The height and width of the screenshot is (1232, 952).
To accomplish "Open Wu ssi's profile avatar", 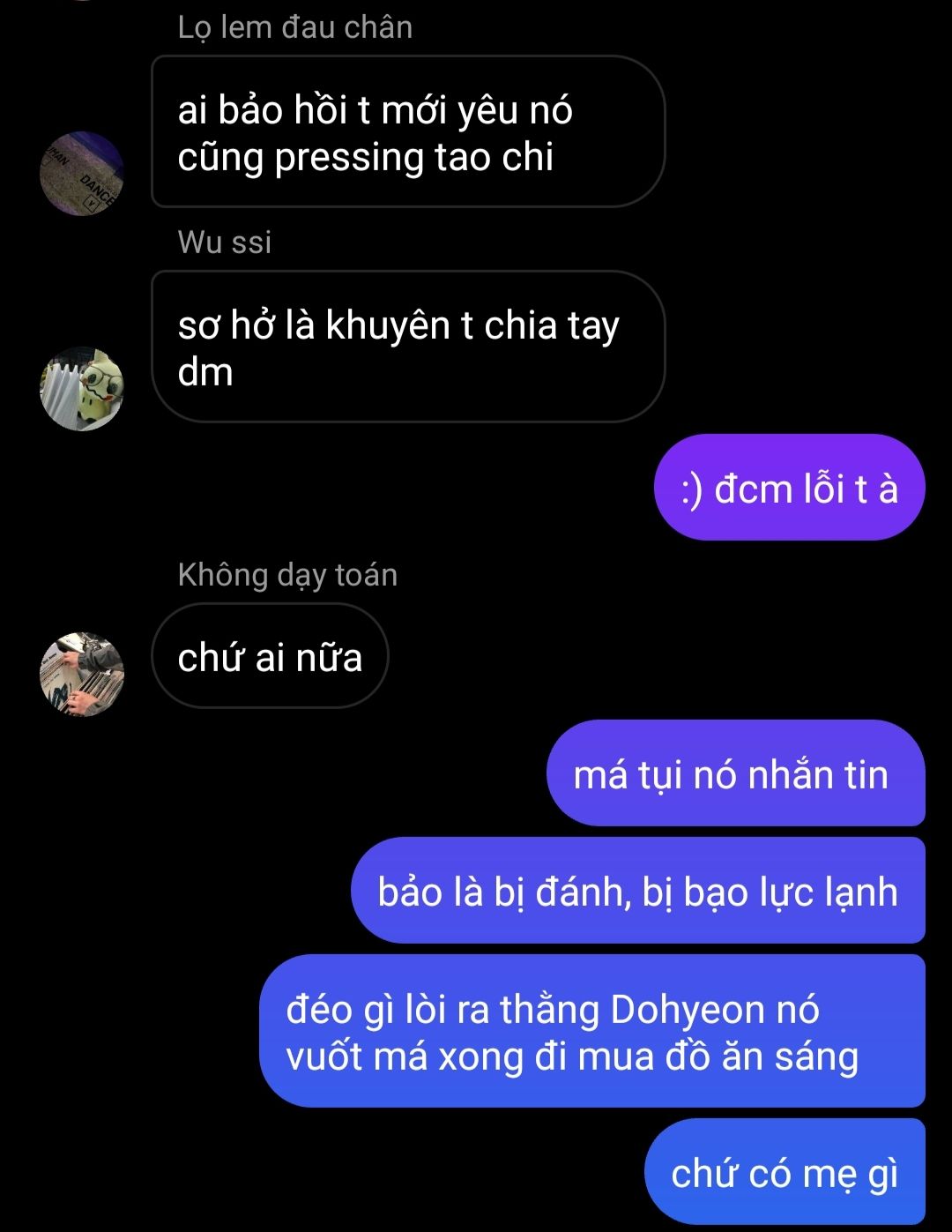I will click(82, 389).
